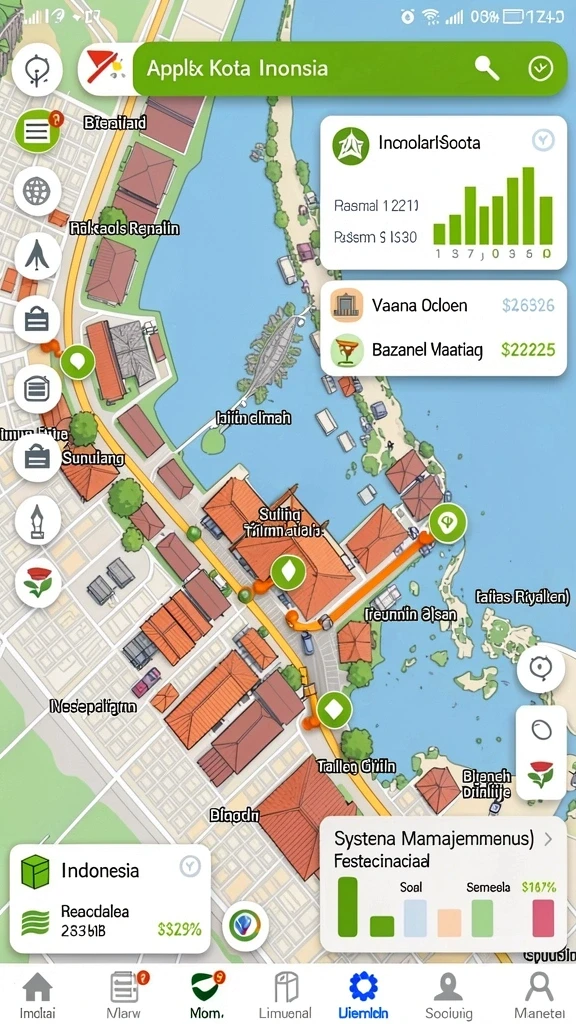Tap the round colorful button beside the Indonesia card
The image size is (576, 1024).
pyautogui.click(x=246, y=925)
